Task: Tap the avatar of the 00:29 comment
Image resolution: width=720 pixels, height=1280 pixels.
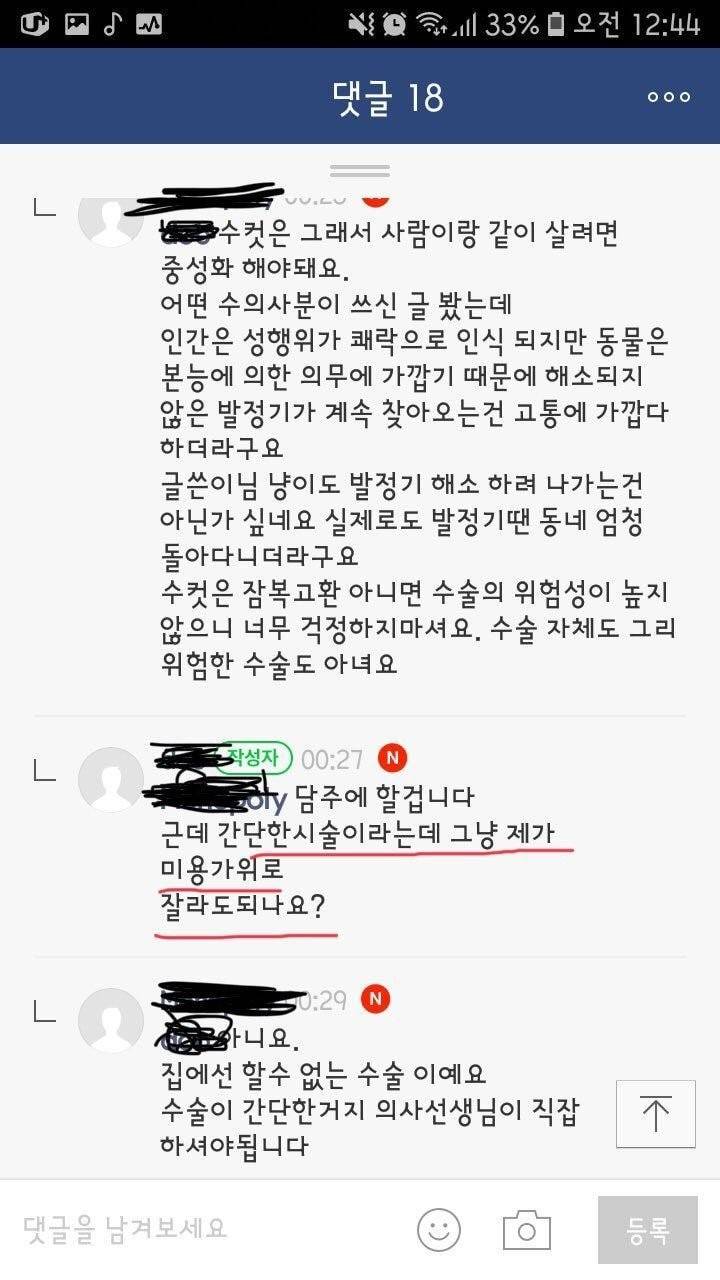Action: (111, 1020)
